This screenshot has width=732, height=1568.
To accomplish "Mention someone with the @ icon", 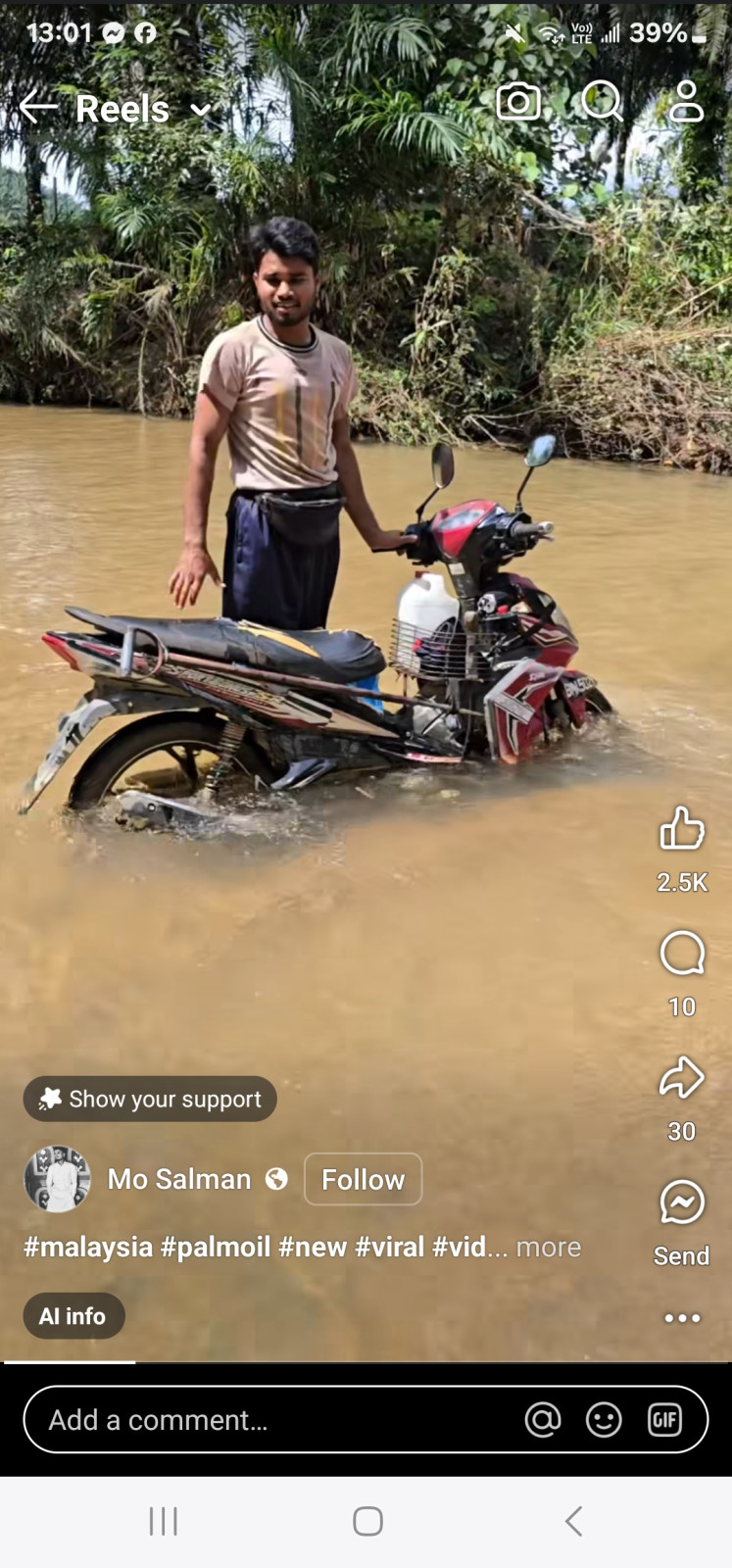I will coord(542,1419).
